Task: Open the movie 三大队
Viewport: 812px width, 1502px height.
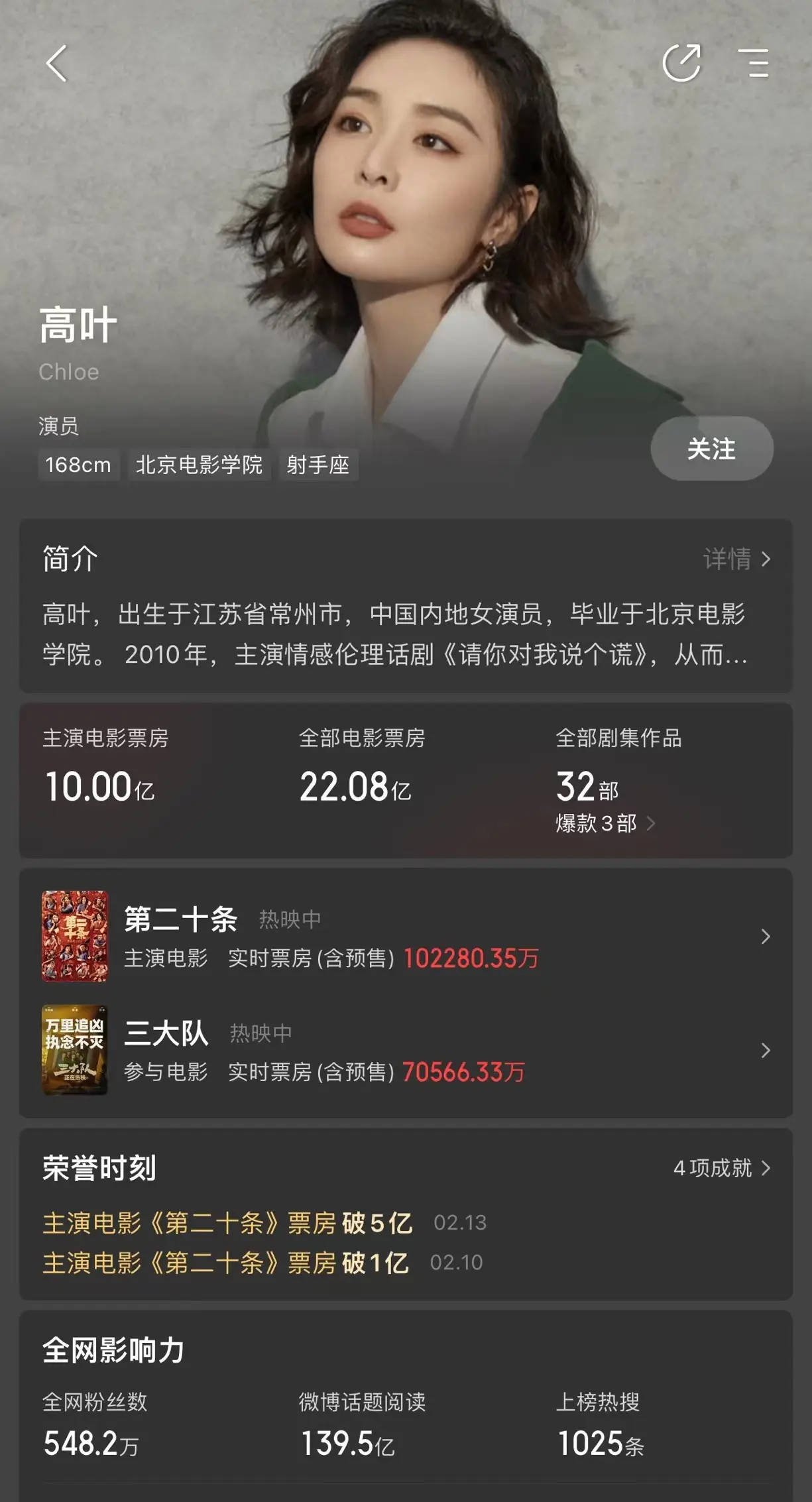Action: pos(404,1050)
